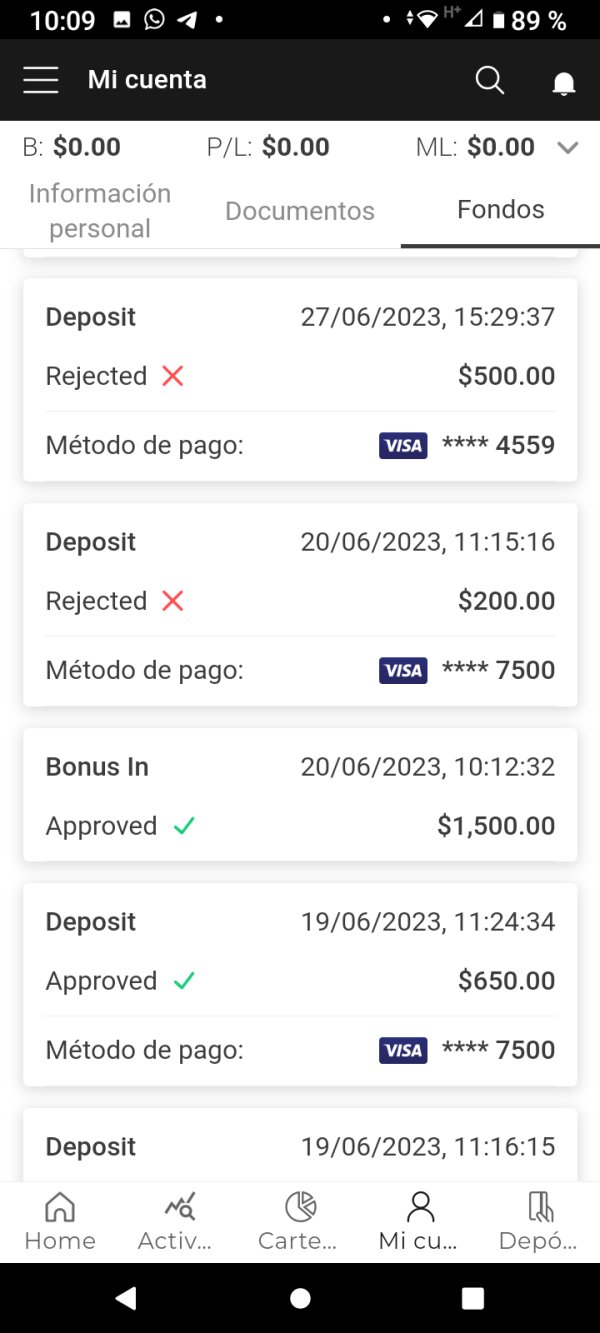Open the Activ… bottom tab

(x=180, y=1222)
